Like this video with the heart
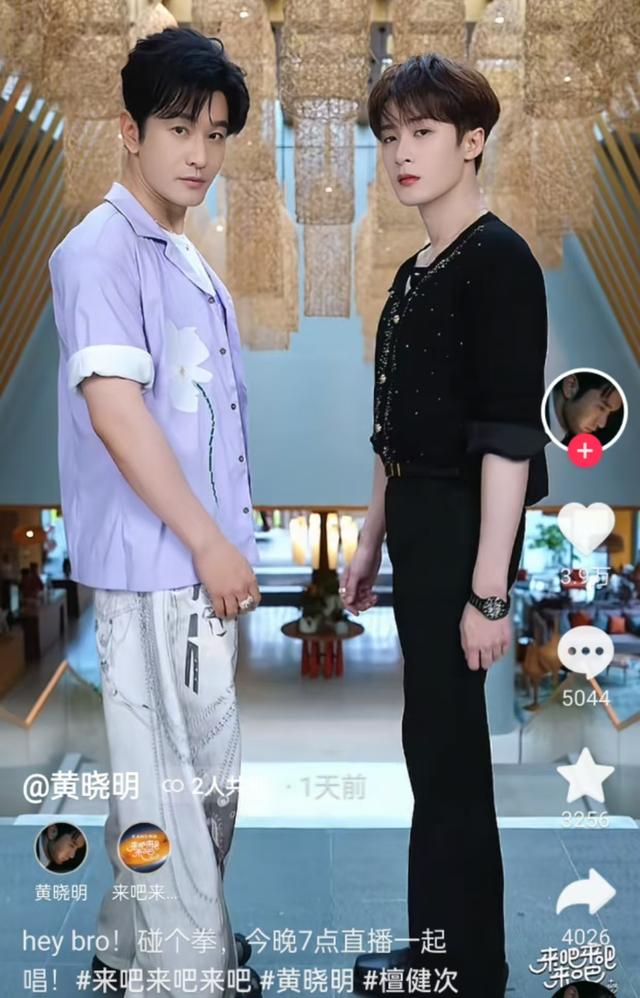The height and width of the screenshot is (998, 640). (x=585, y=528)
